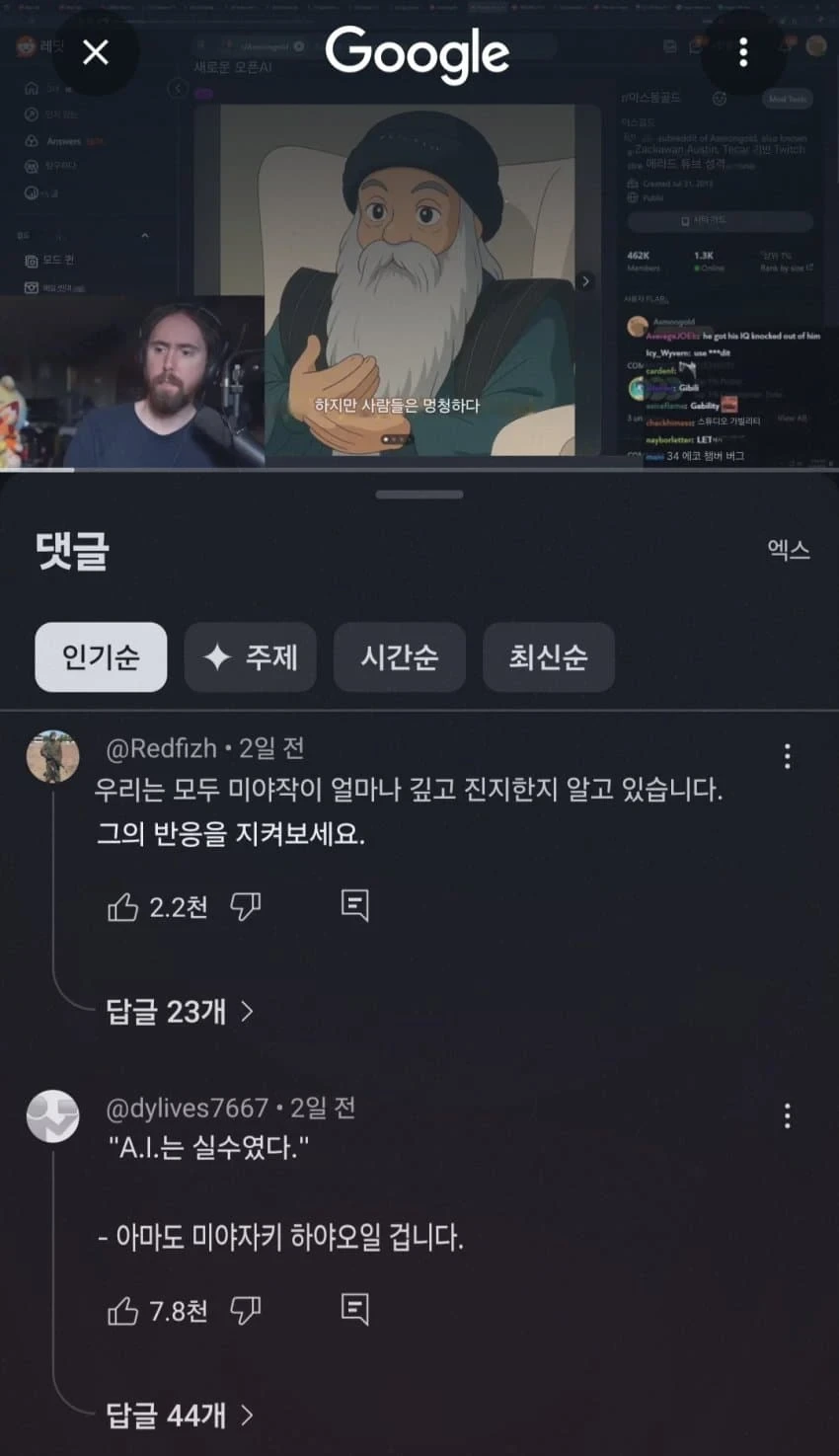Viewport: 839px width, 1456px height.
Task: Dislike @Redfizh's comment
Action: tap(245, 906)
